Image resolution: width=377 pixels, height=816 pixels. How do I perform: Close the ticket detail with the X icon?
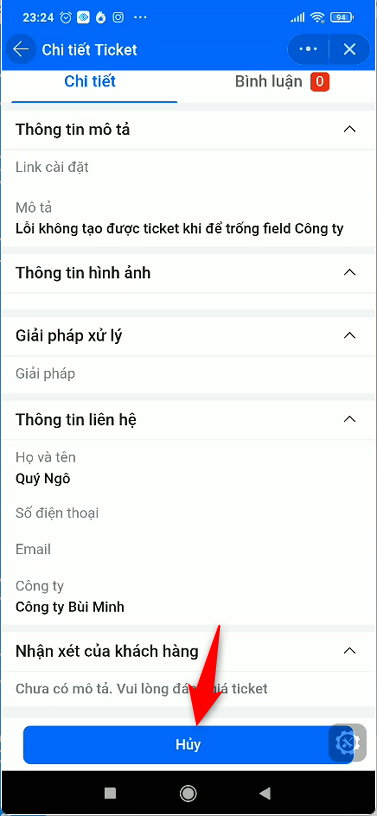click(x=349, y=49)
